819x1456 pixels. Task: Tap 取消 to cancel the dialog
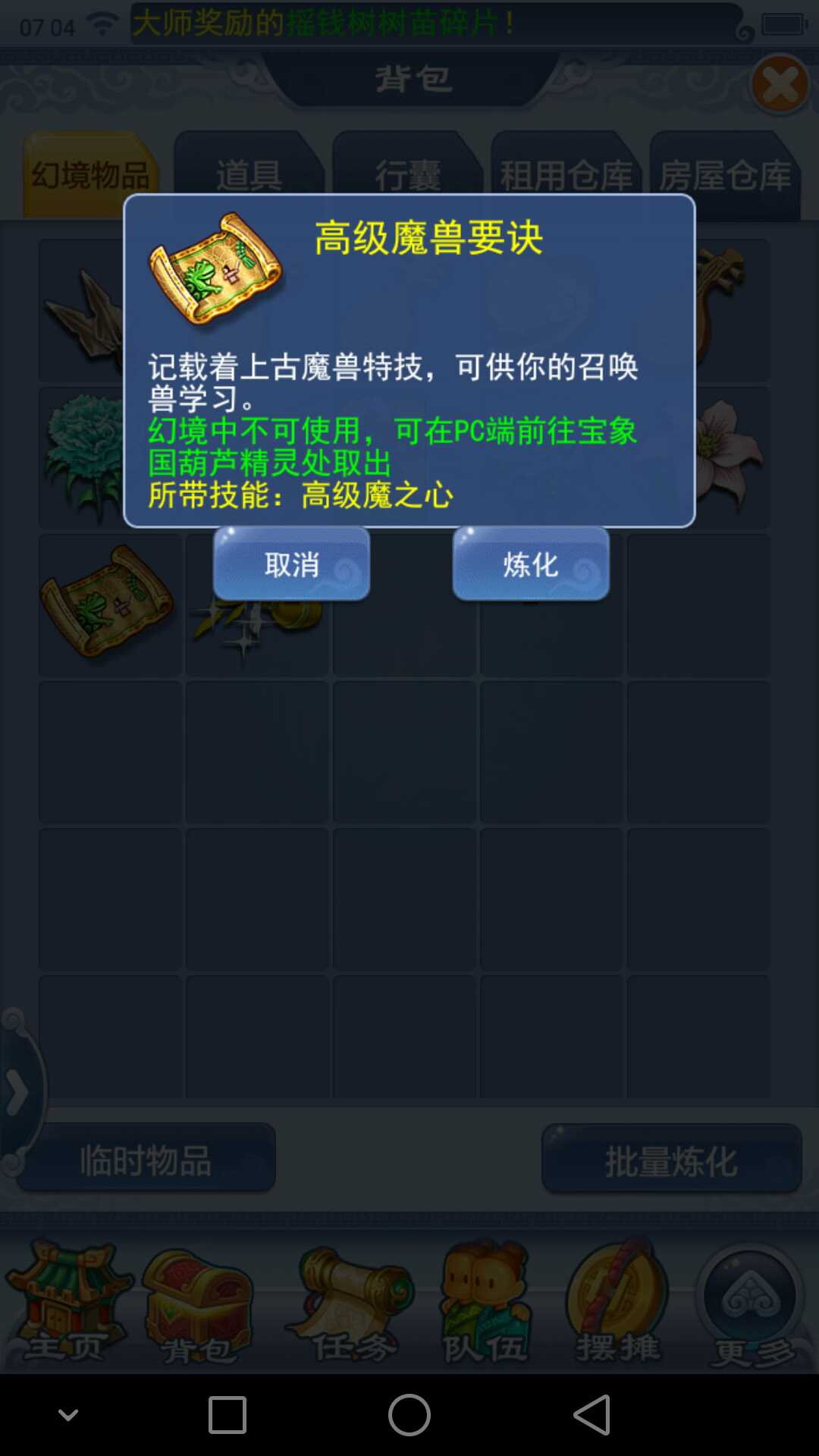pyautogui.click(x=291, y=564)
